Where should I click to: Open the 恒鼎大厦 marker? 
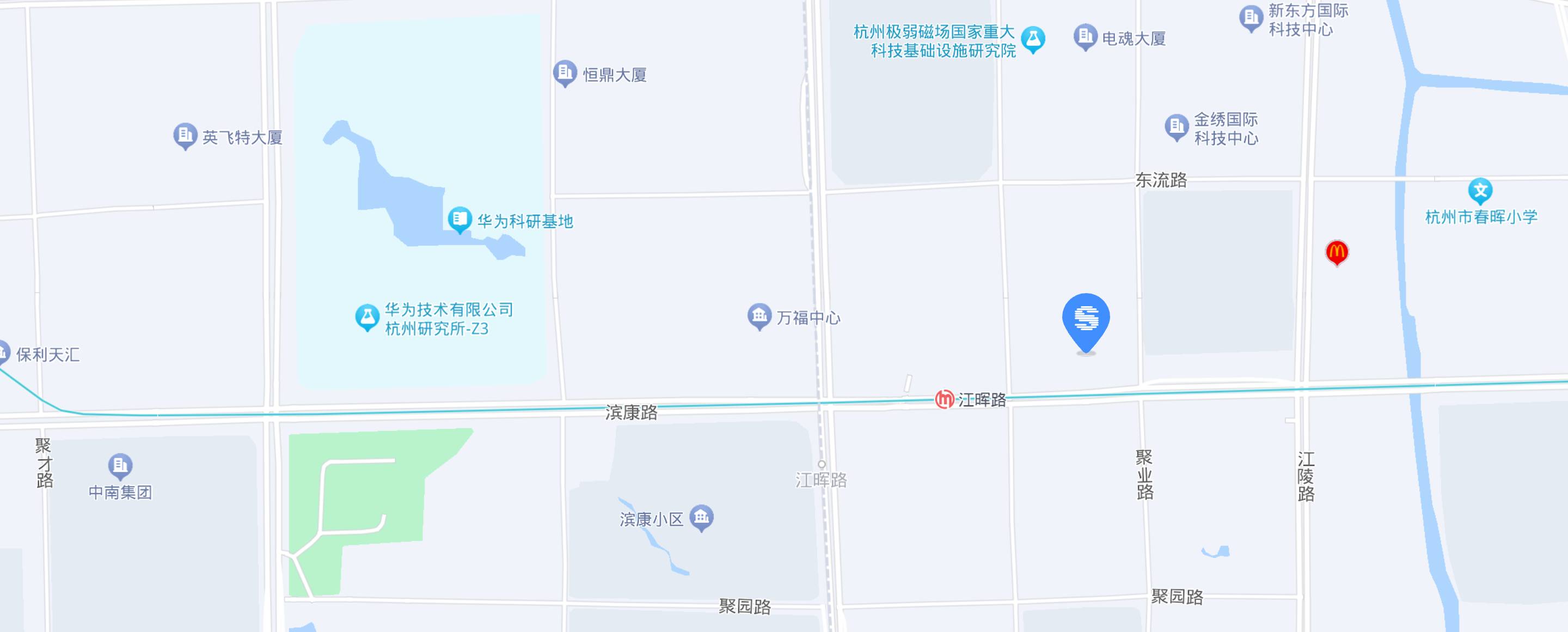click(564, 73)
